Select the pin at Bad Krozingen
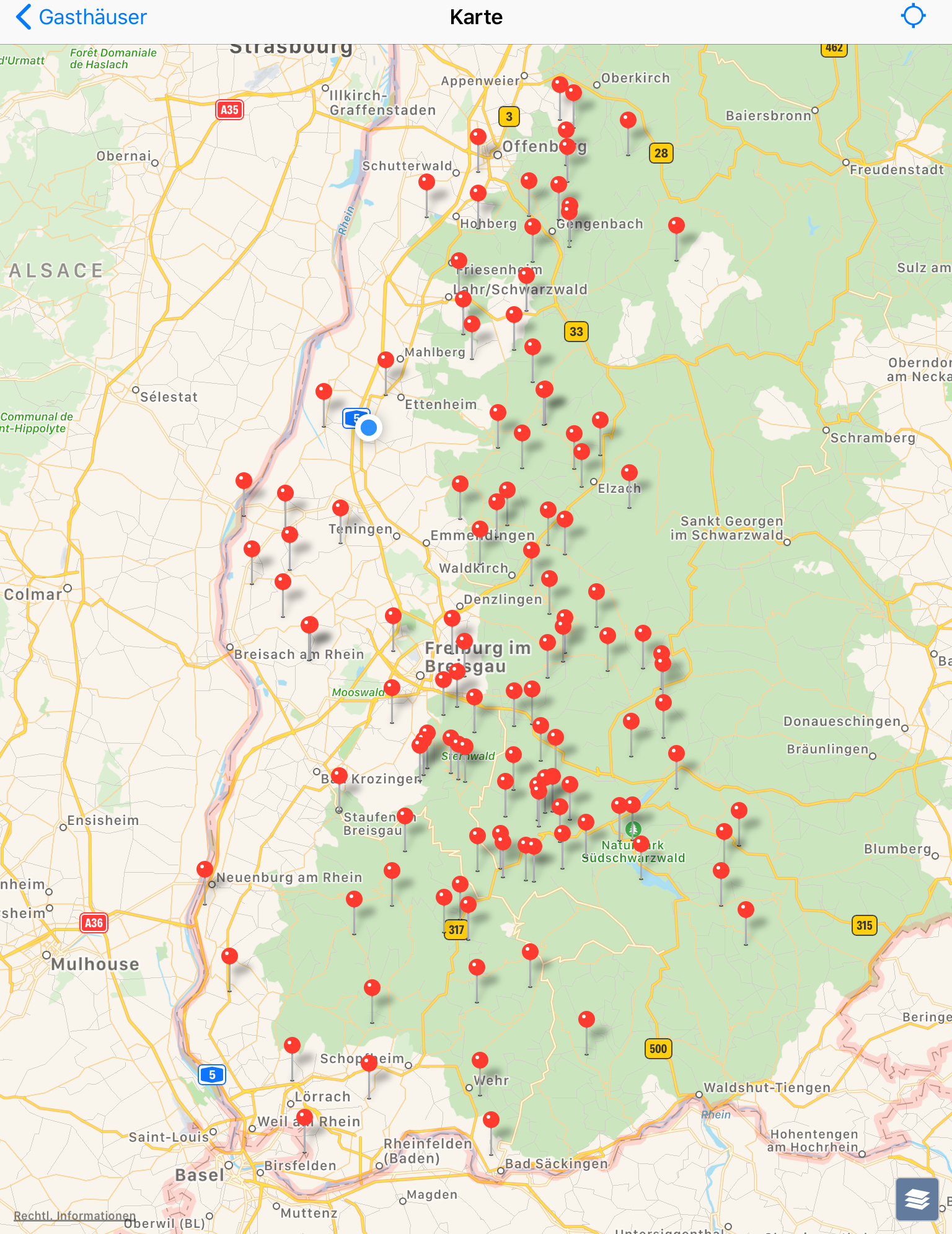The width and height of the screenshot is (952, 1234). (x=339, y=775)
